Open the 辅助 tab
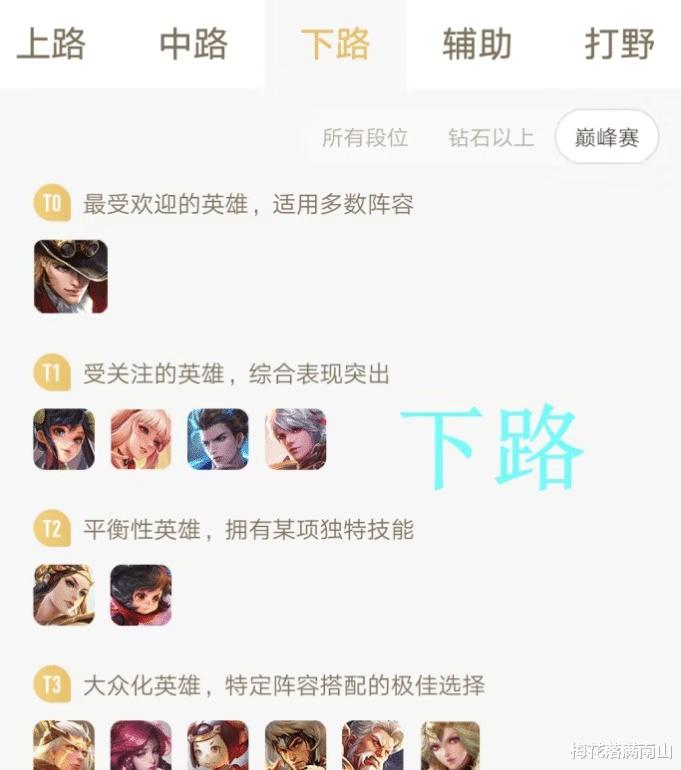The image size is (681, 770). click(x=477, y=44)
